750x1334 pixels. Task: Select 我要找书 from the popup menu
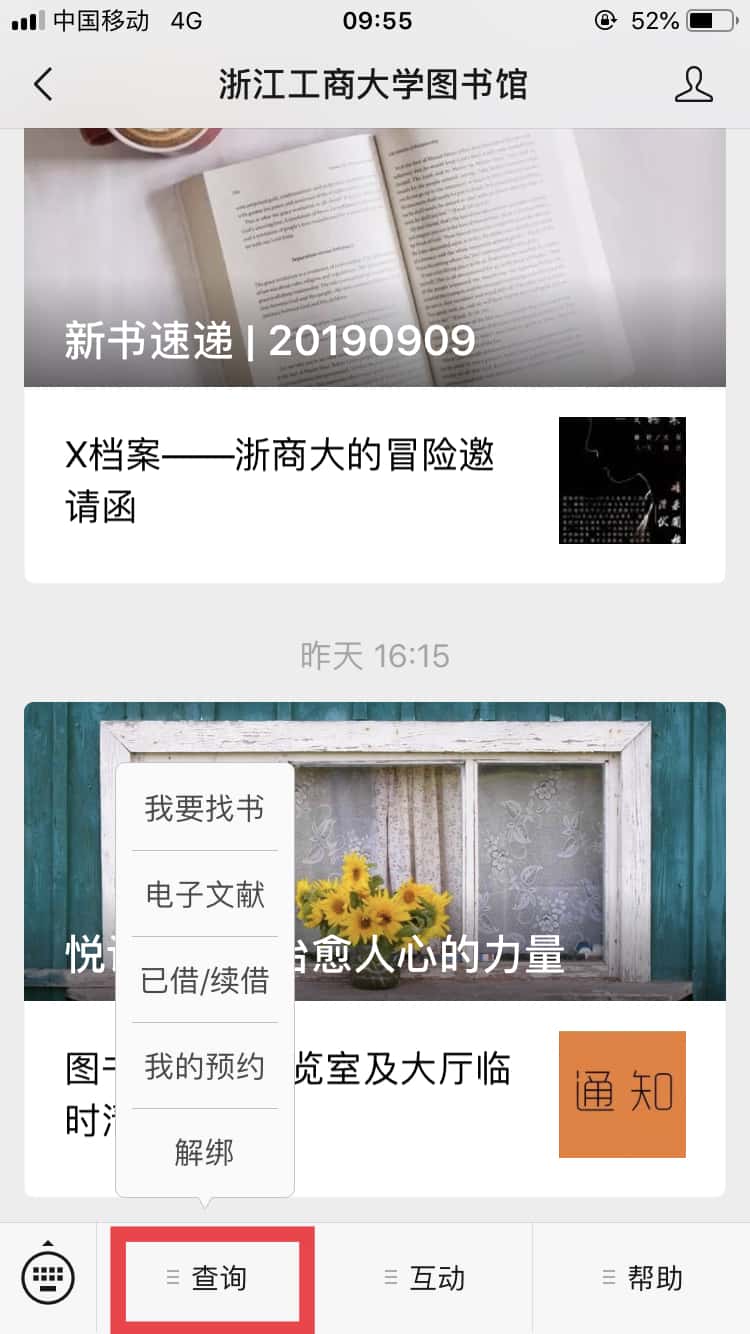coord(205,808)
